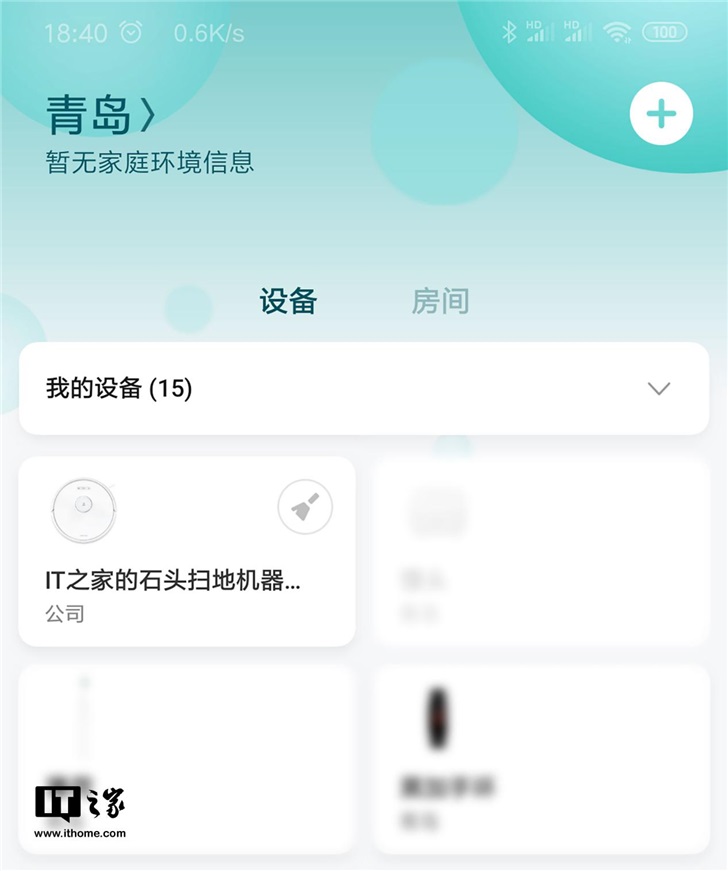Select the 设备 tab
This screenshot has height=871, width=728.
[288, 301]
